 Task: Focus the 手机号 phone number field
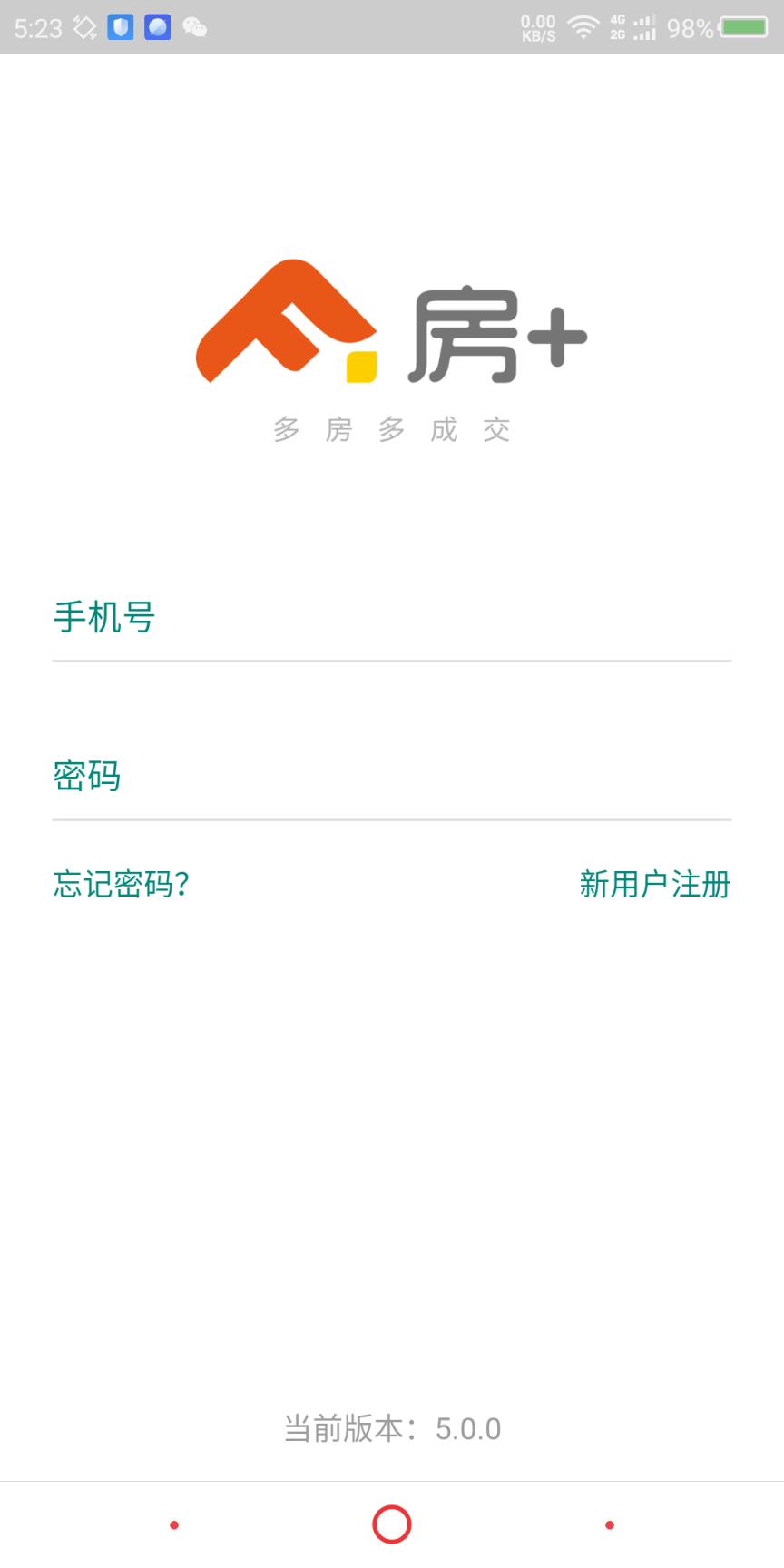tap(390, 618)
